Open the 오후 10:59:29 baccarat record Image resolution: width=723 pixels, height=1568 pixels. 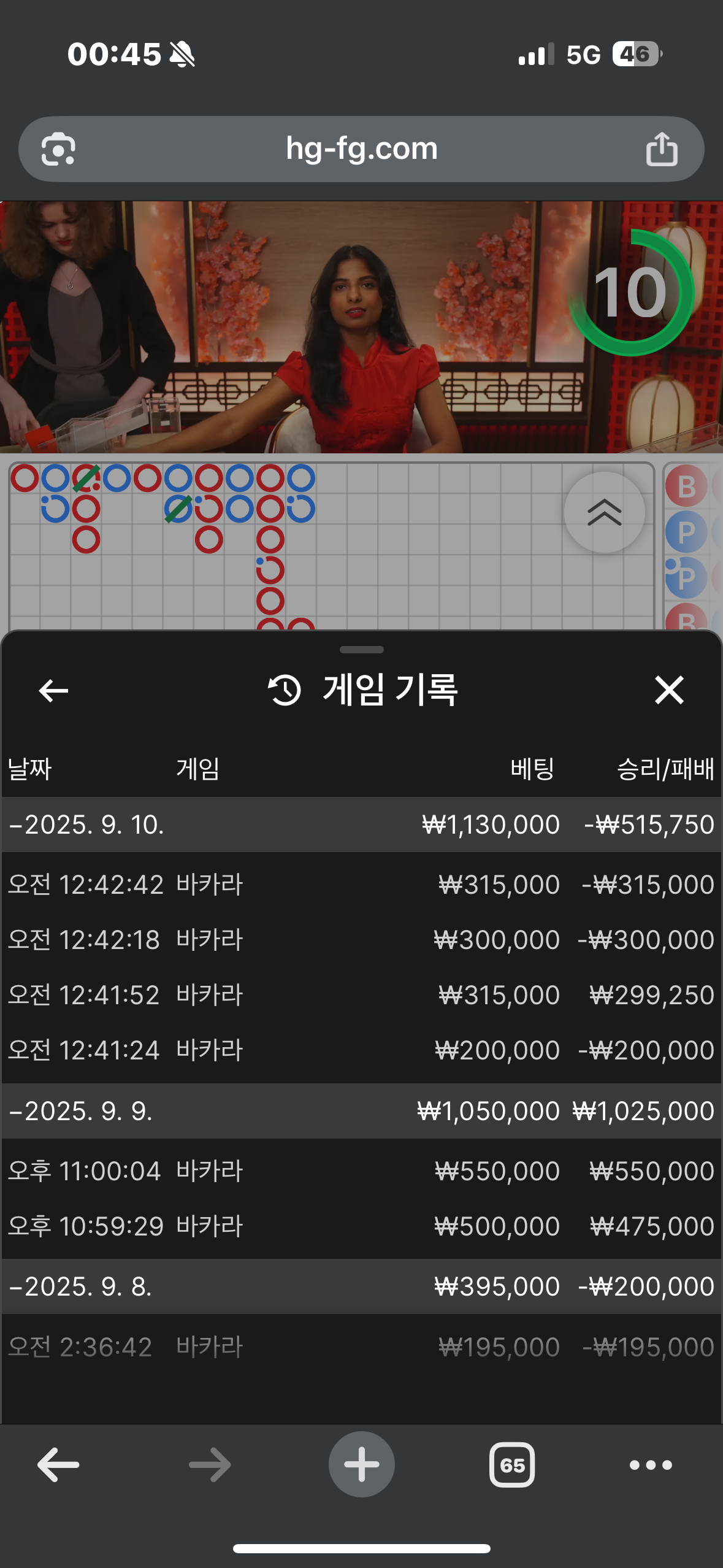[361, 1226]
